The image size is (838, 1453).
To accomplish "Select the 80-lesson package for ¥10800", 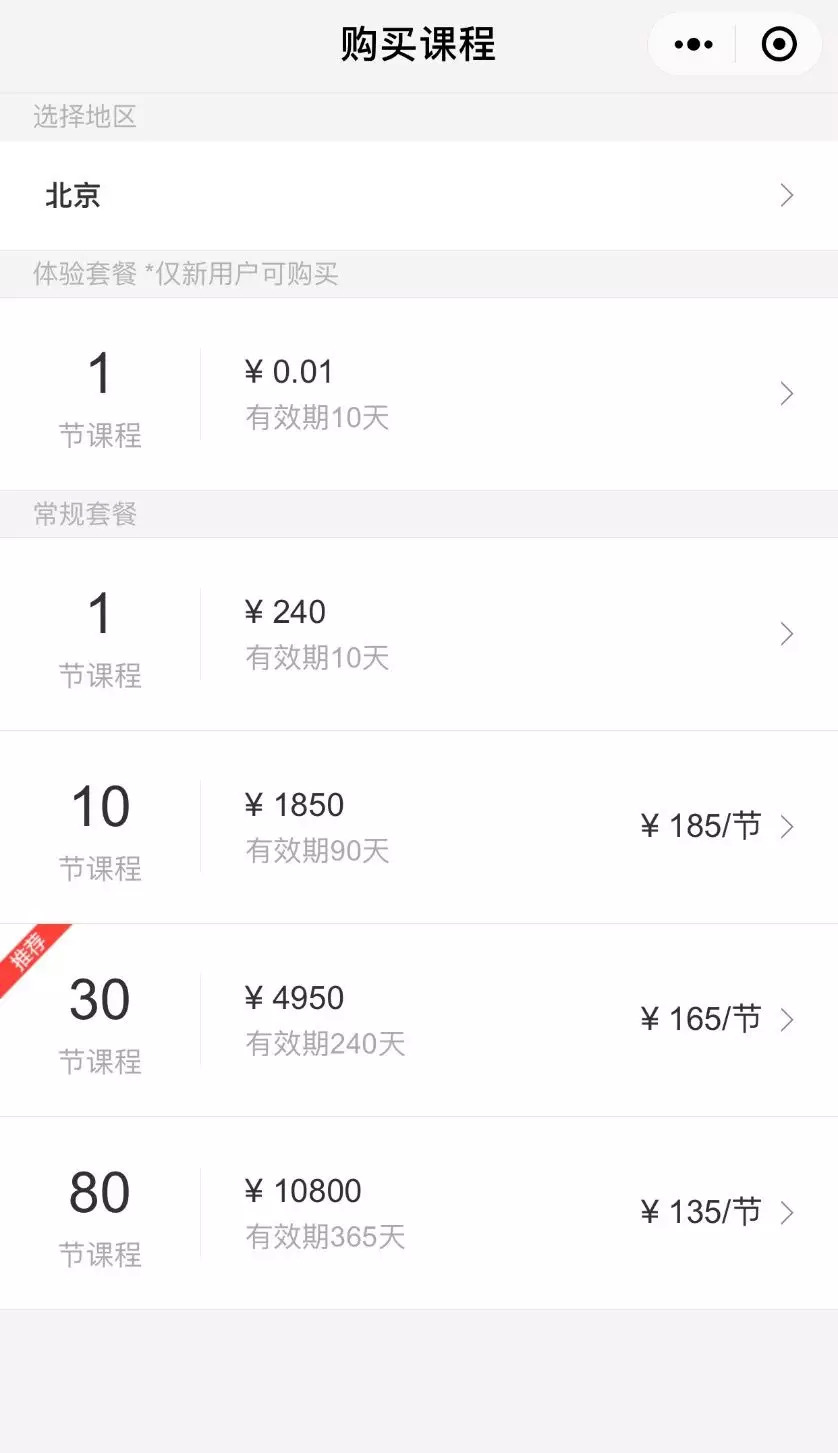I will point(419,1213).
